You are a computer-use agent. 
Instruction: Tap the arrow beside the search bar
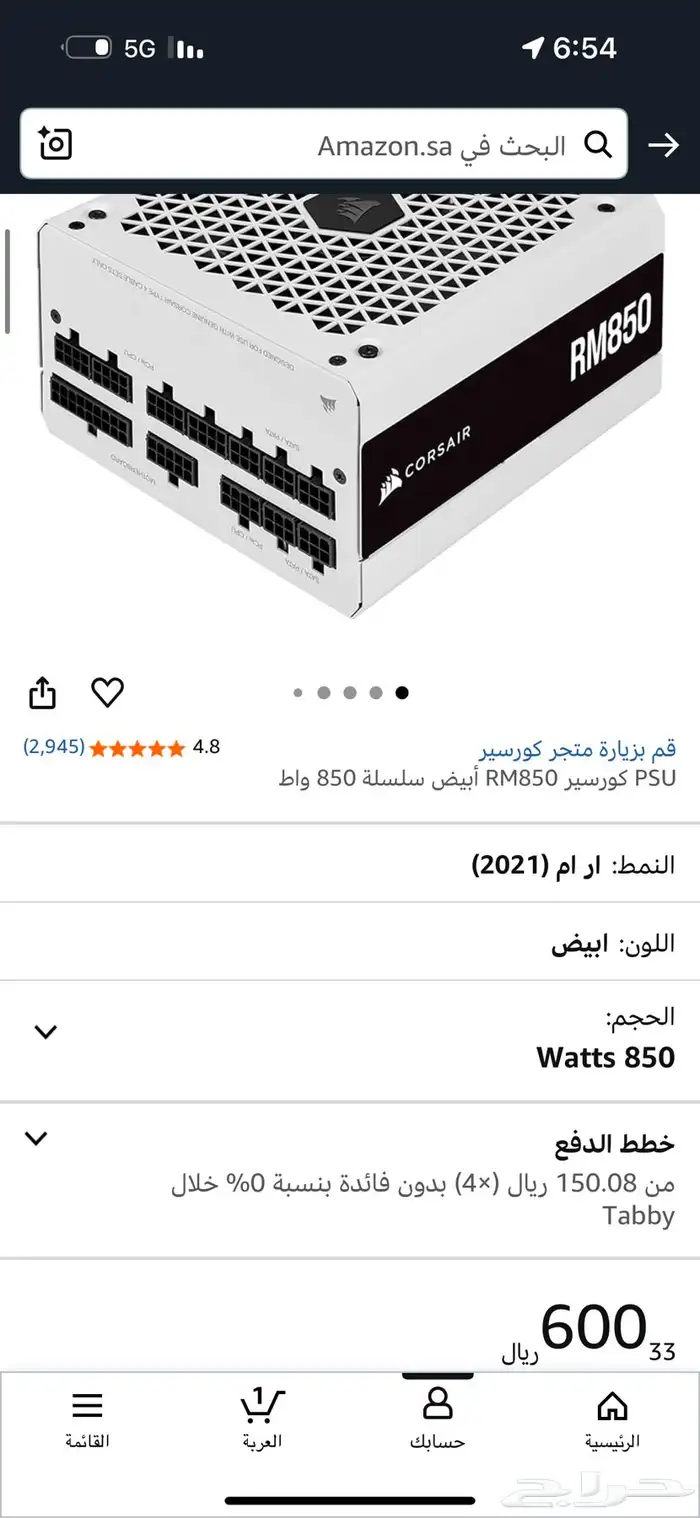(x=663, y=146)
